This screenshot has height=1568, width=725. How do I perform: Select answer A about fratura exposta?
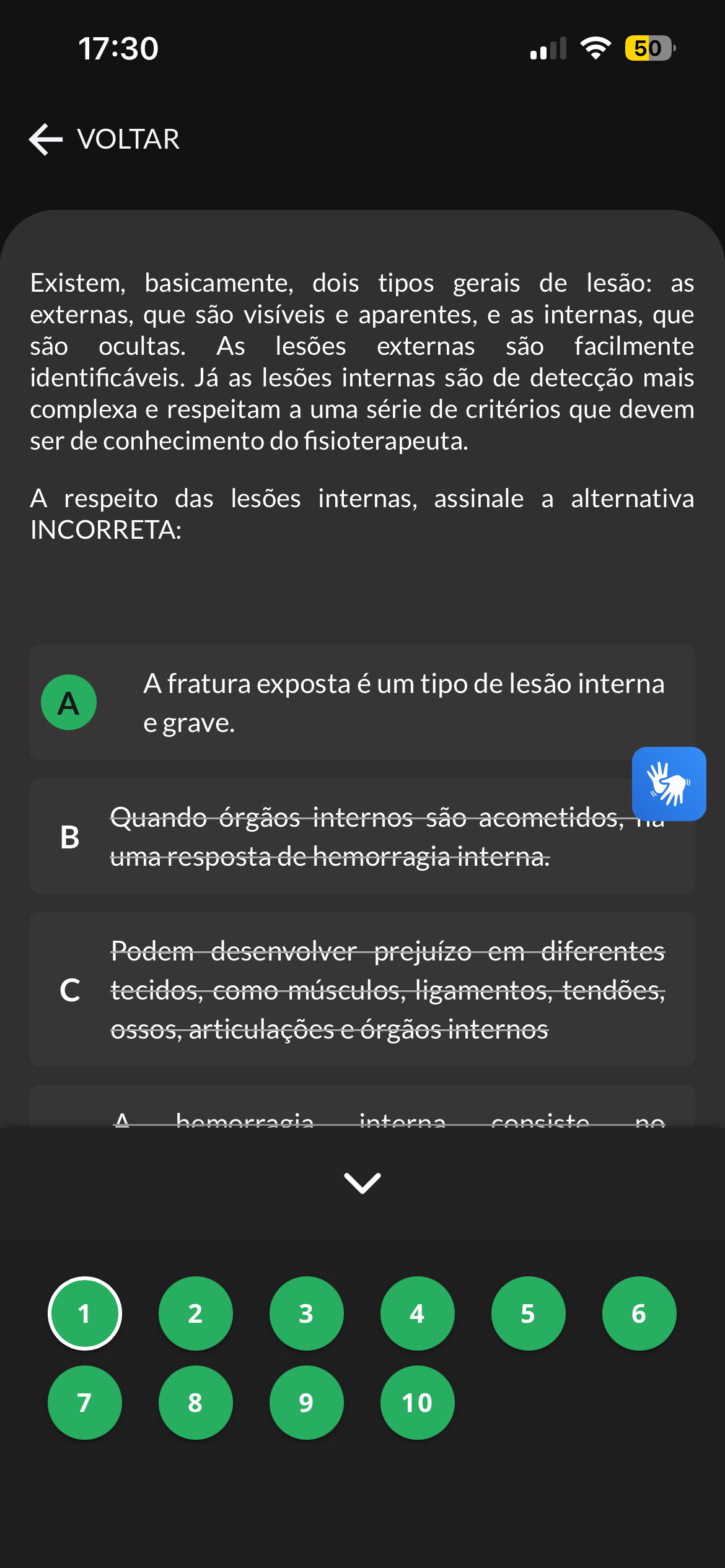coord(362,702)
